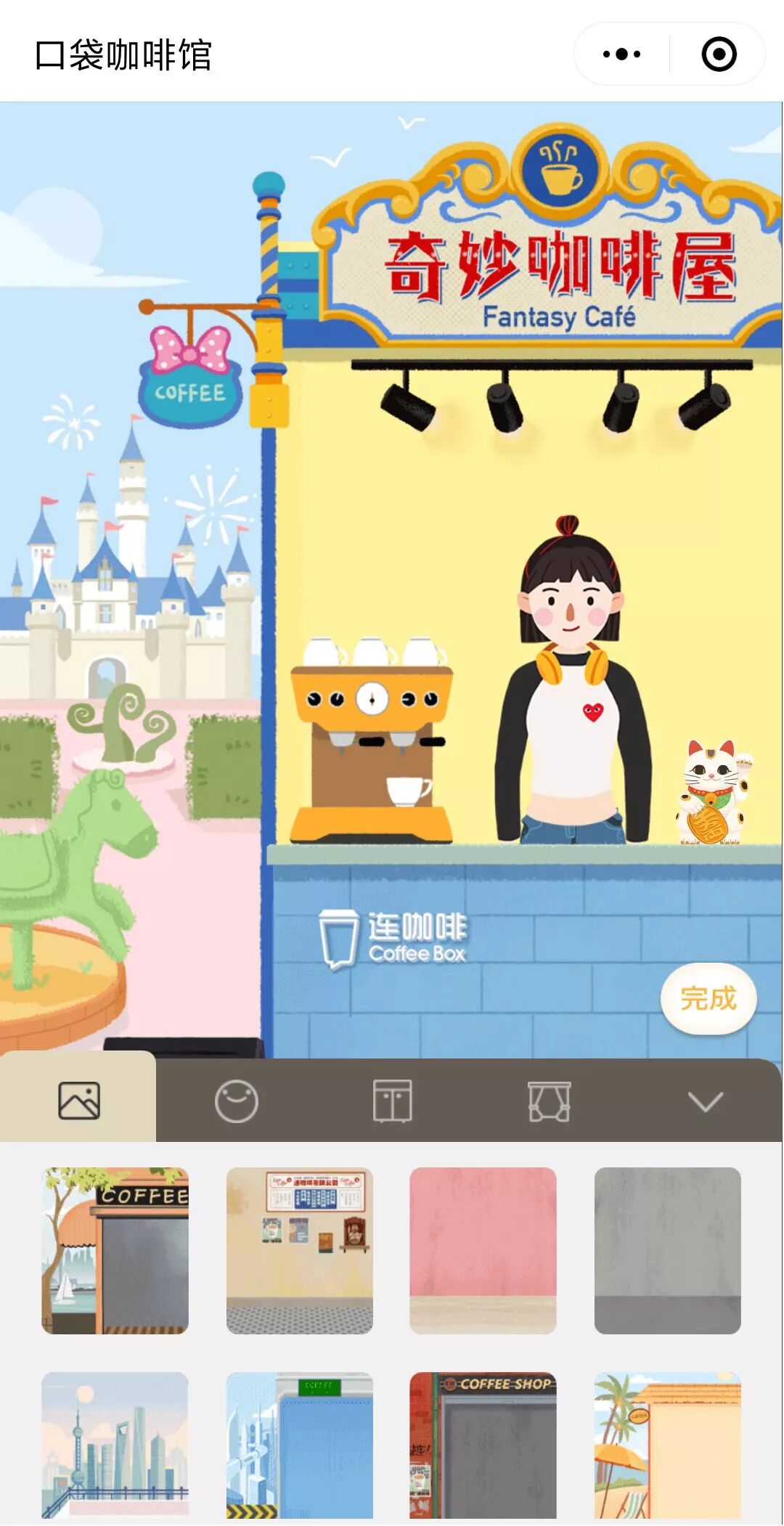Switch to the character face tab
Screen dimensions: 784x1526
click(x=236, y=1101)
